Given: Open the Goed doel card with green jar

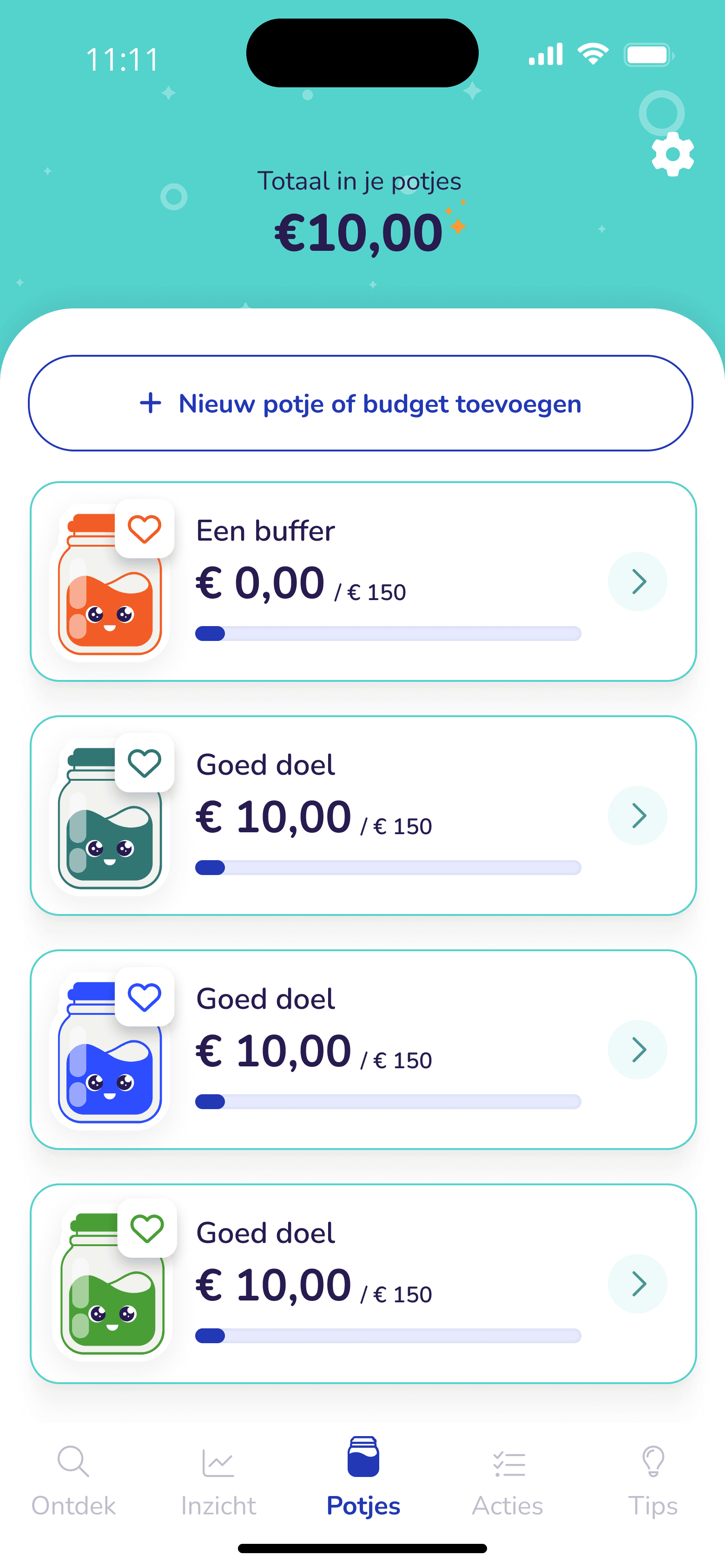Looking at the screenshot, I should 637,1284.
